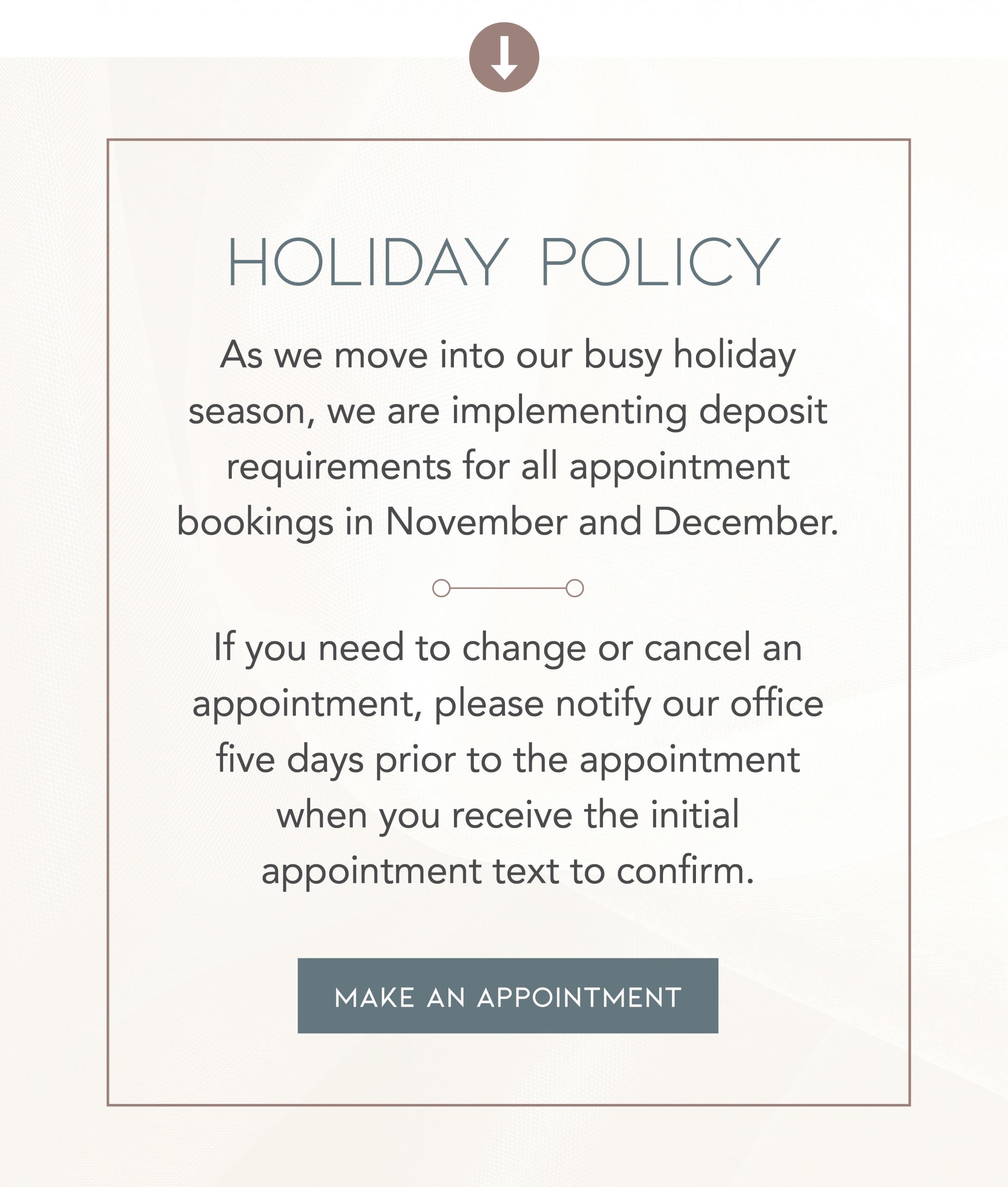Tap the down arrow circle icon
This screenshot has height=1187, width=1008.
504,57
